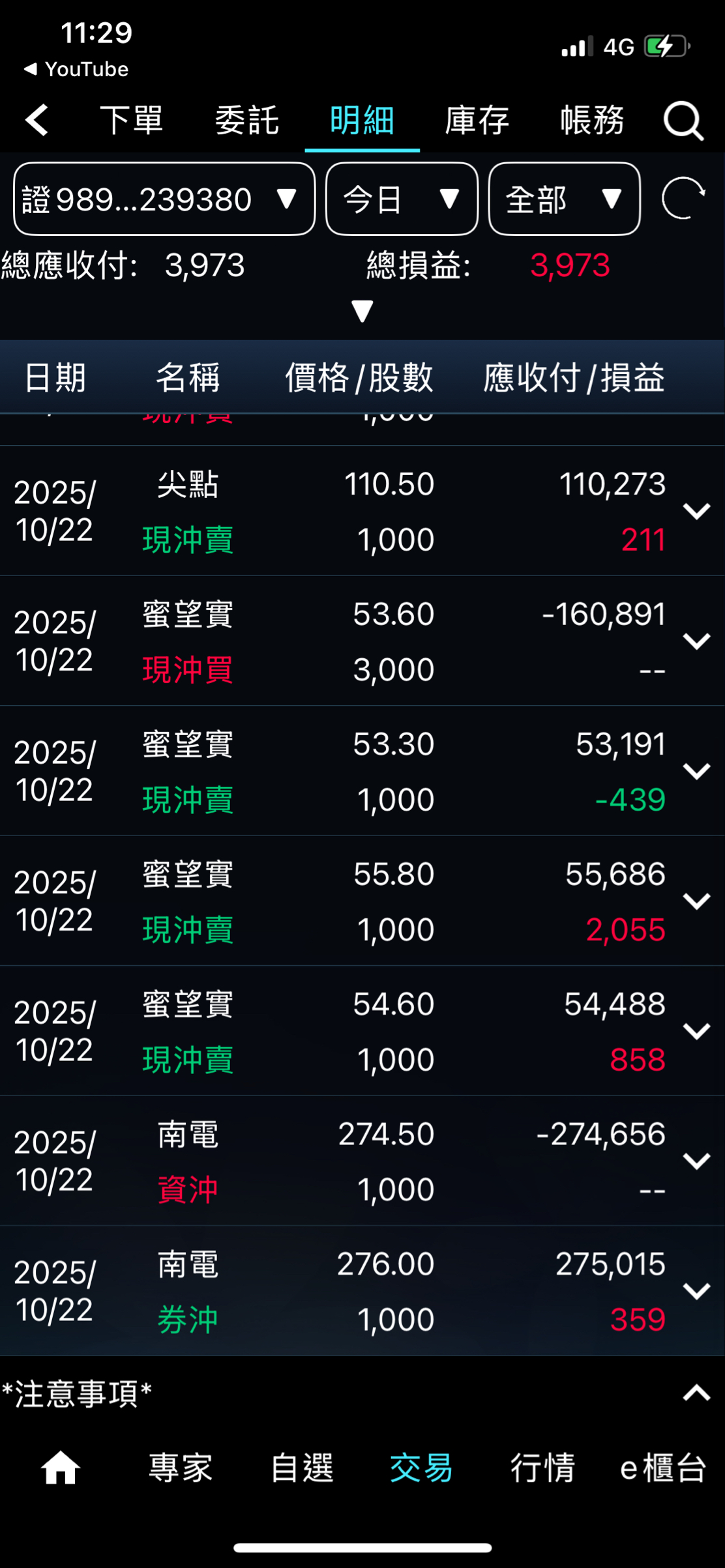Open the 全部 filter dropdown
The image size is (725, 1568).
pyautogui.click(x=564, y=199)
